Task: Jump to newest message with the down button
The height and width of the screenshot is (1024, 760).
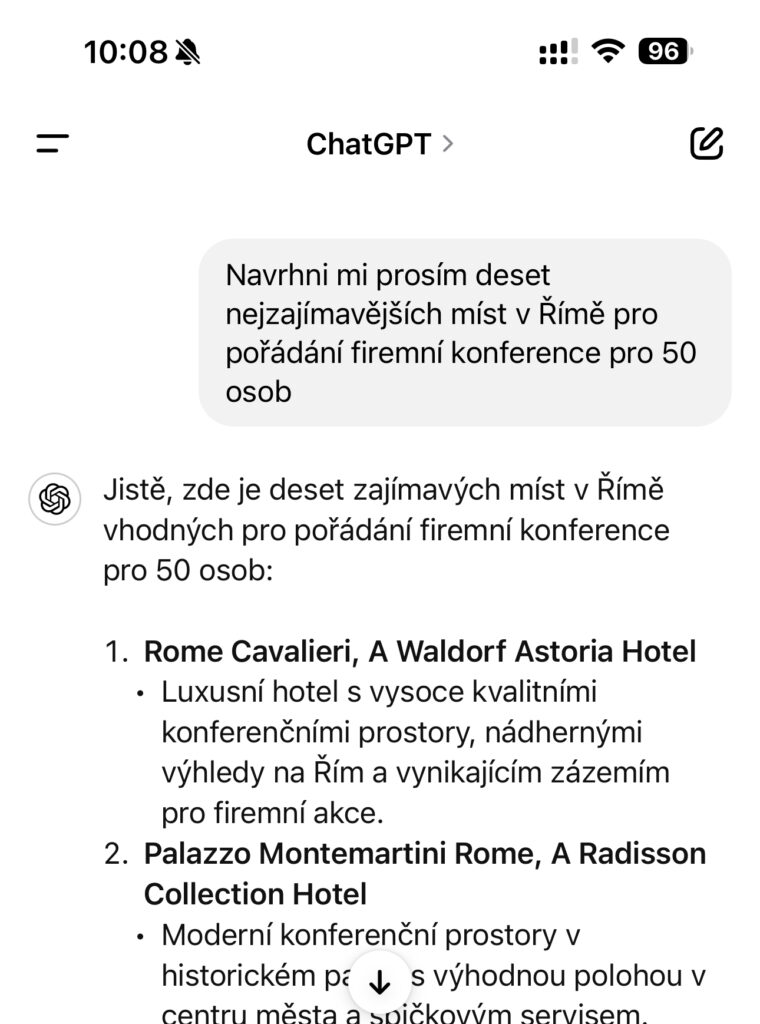Action: point(379,983)
